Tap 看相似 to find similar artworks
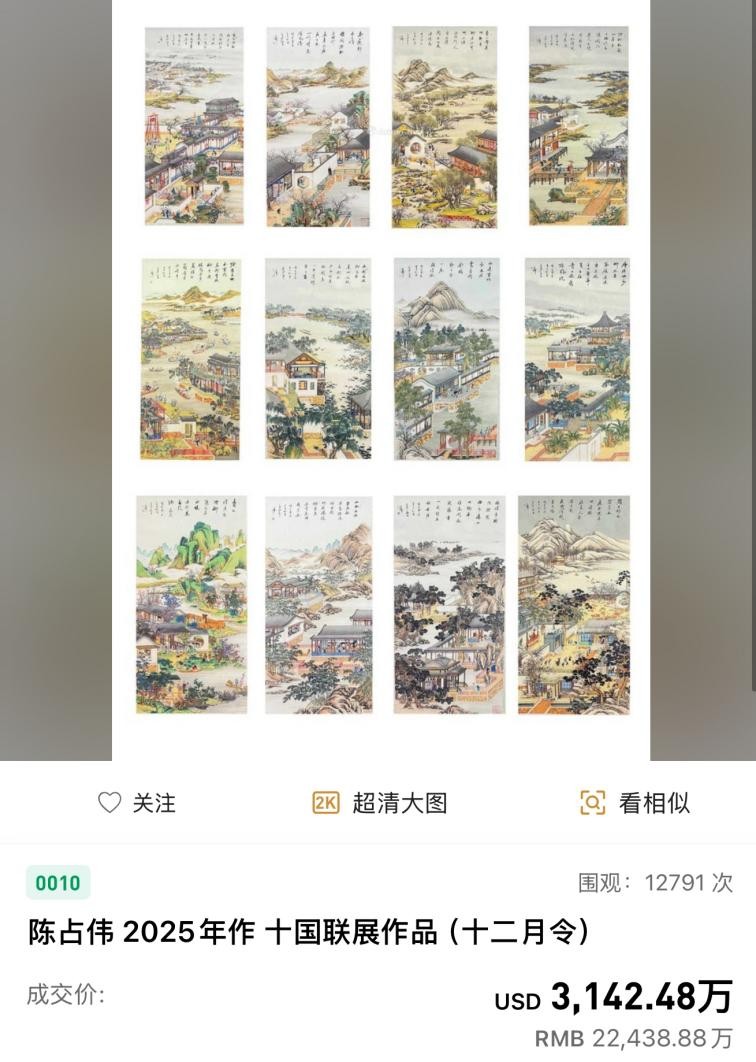Viewport: 756px width, 1062px height. [634, 802]
